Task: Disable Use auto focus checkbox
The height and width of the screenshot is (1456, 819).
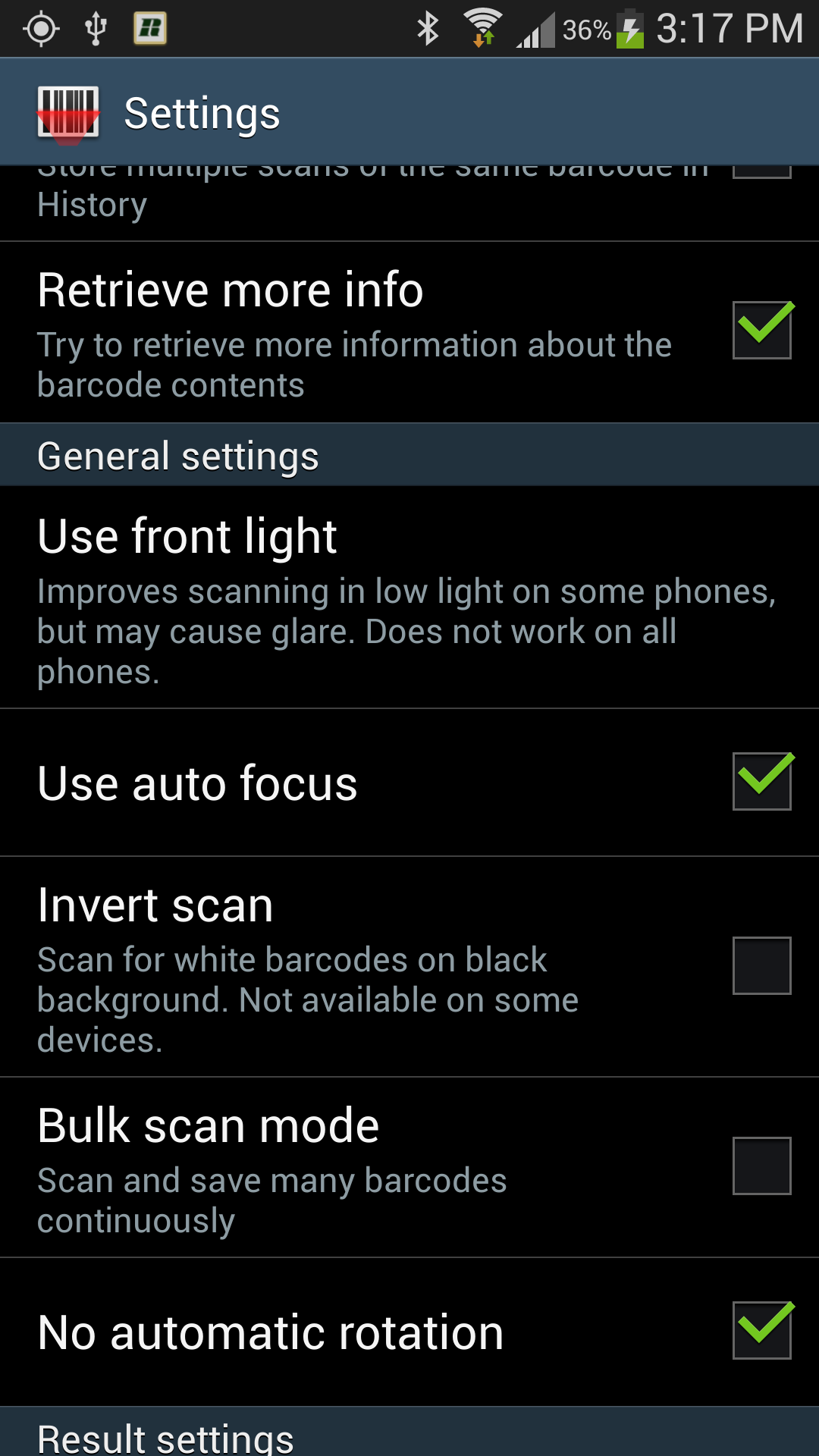Action: [x=761, y=782]
